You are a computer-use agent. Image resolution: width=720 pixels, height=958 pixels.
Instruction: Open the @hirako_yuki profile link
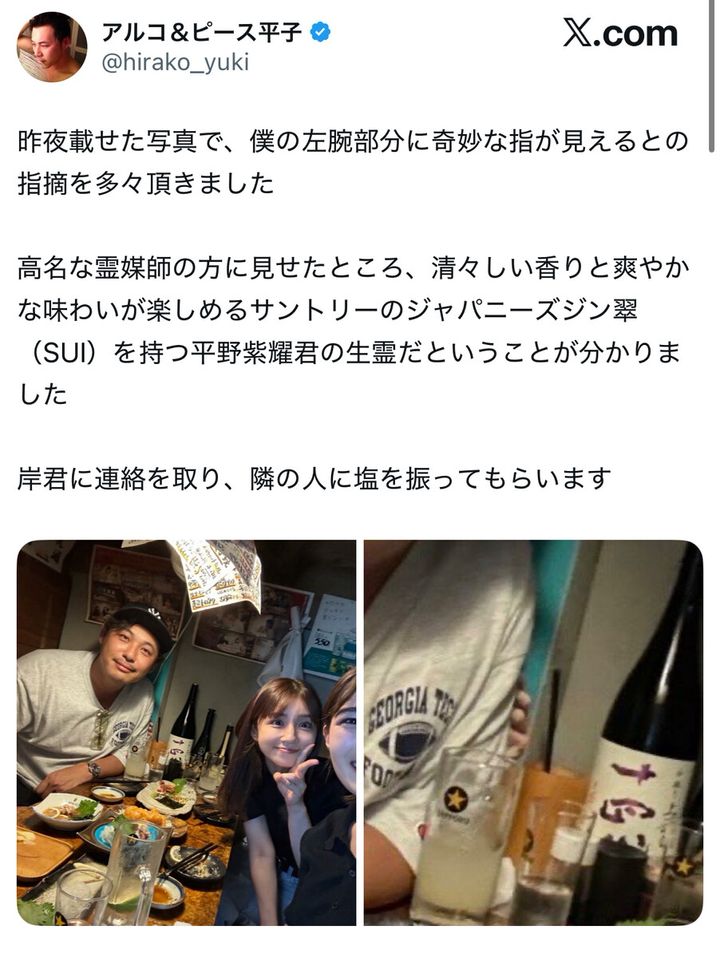[x=175, y=62]
